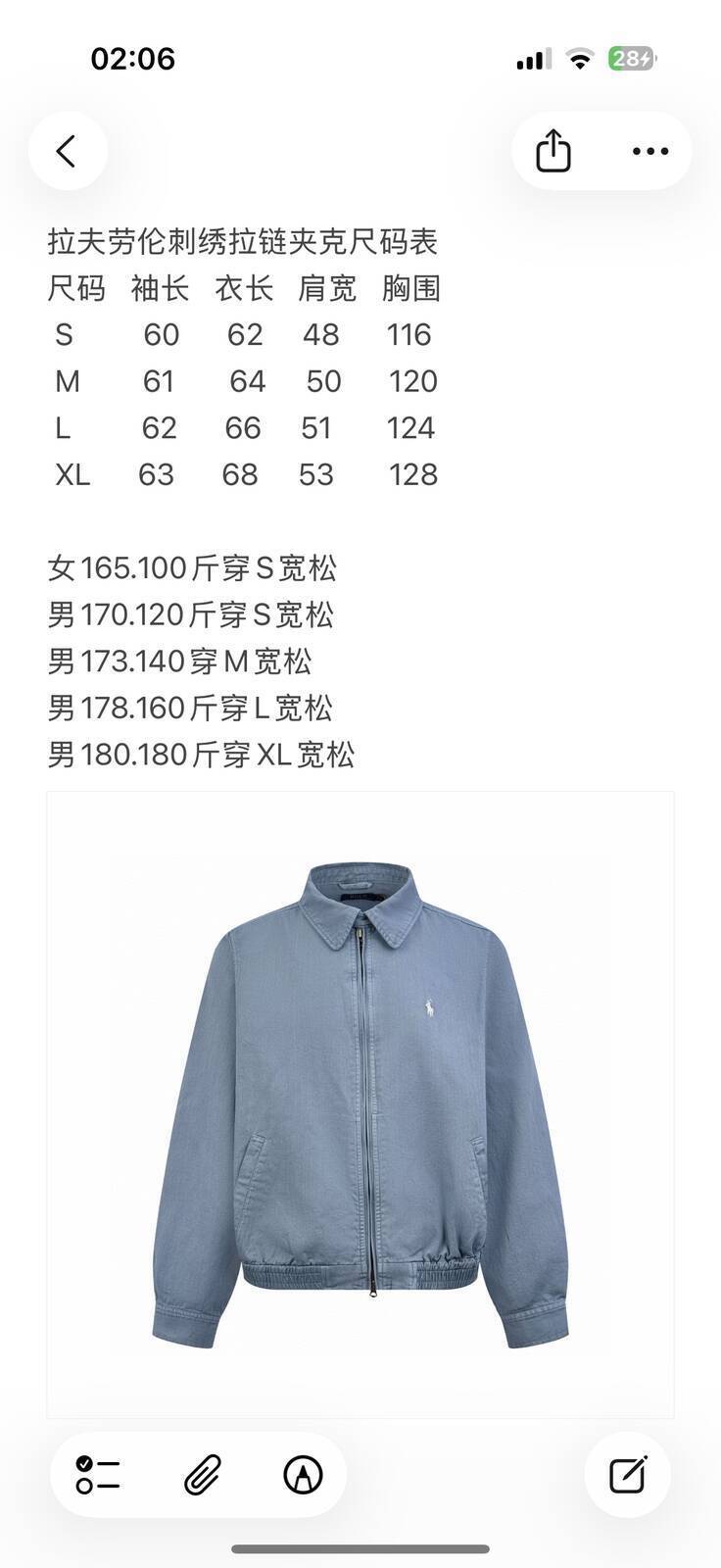Attach a file with the paperclip
Screen dimensions: 721x1568
202,1475
